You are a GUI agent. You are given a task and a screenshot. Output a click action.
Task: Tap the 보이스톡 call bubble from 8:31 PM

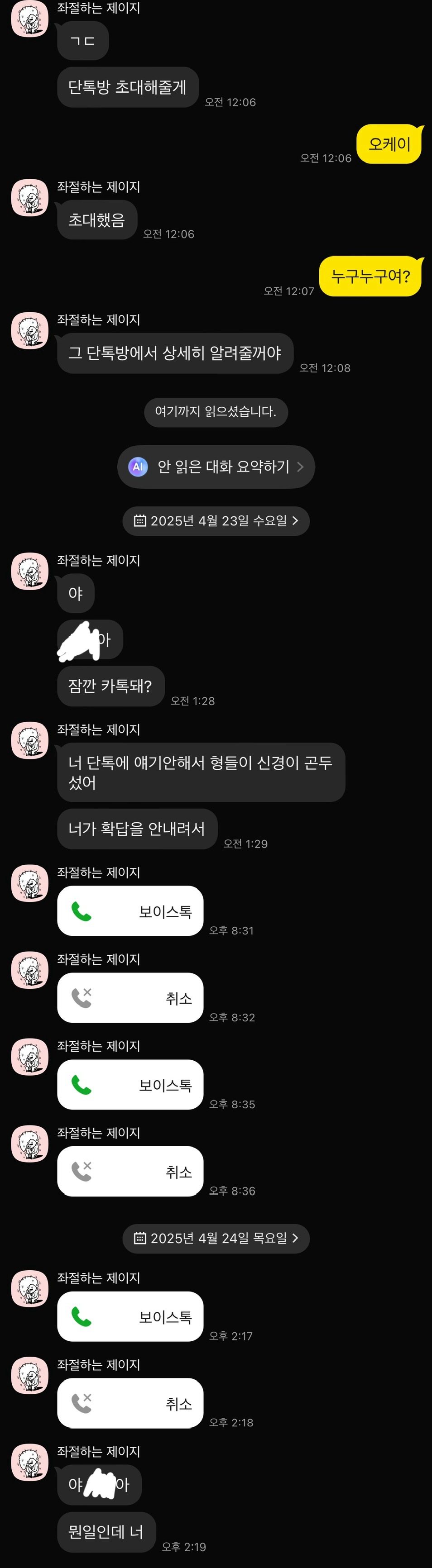pyautogui.click(x=130, y=911)
